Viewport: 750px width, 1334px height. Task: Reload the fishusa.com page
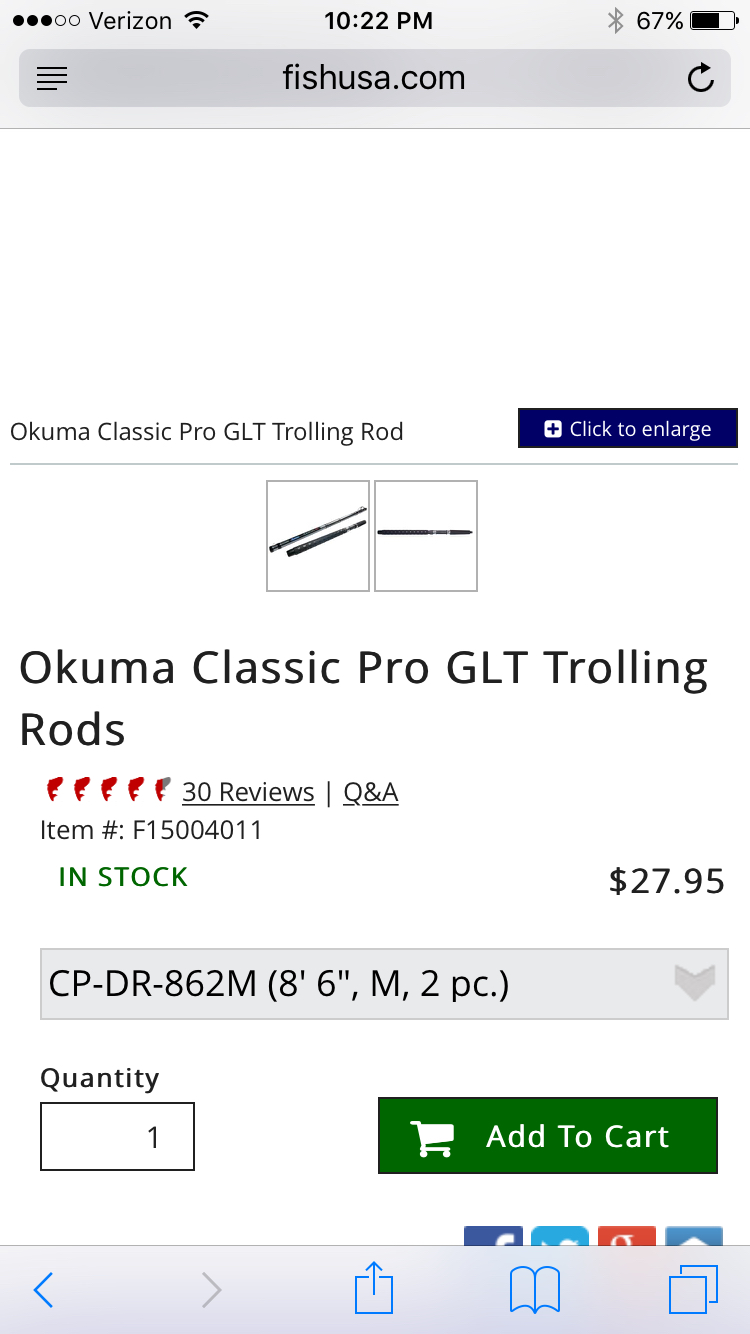(701, 78)
